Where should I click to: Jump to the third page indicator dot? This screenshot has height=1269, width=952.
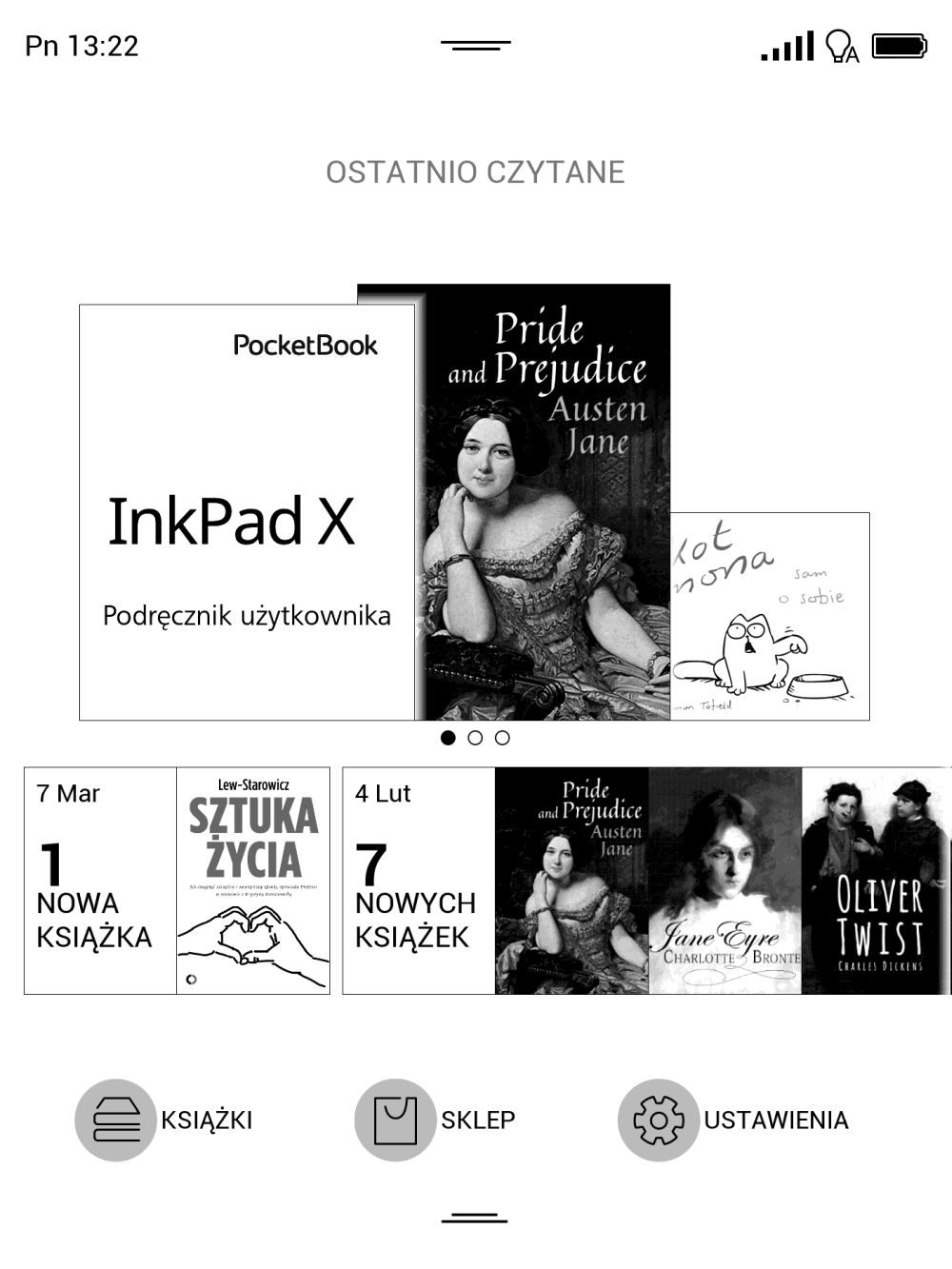(503, 738)
